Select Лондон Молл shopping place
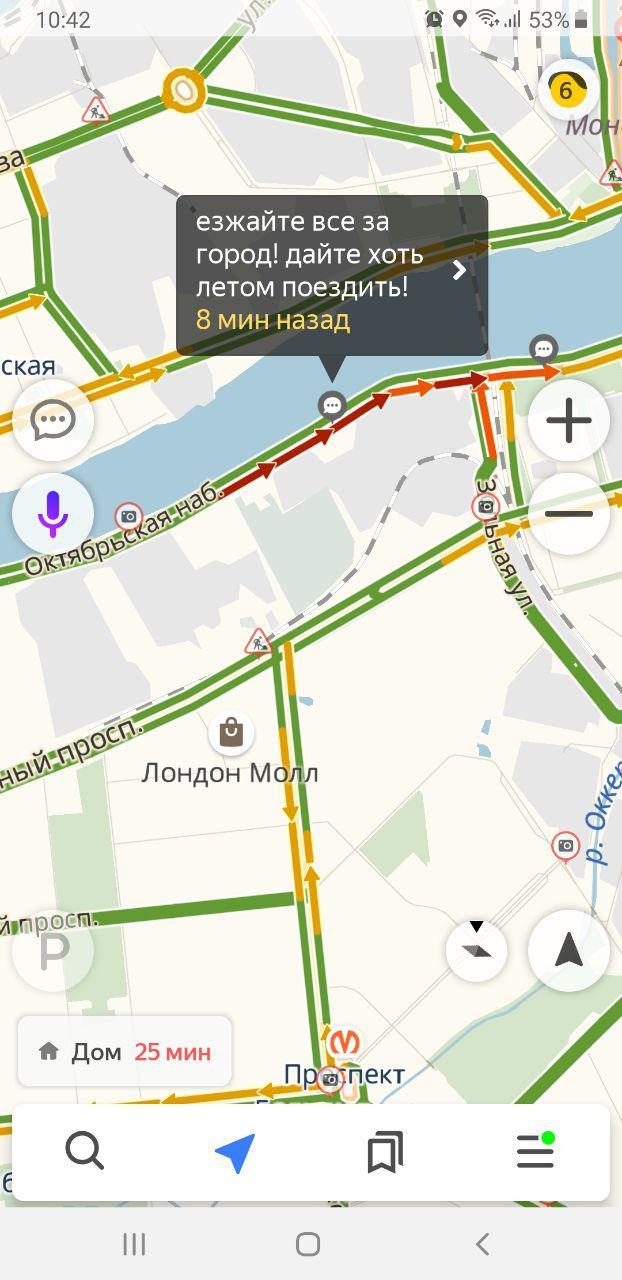Viewport: 622px width, 1280px height. pos(231,733)
